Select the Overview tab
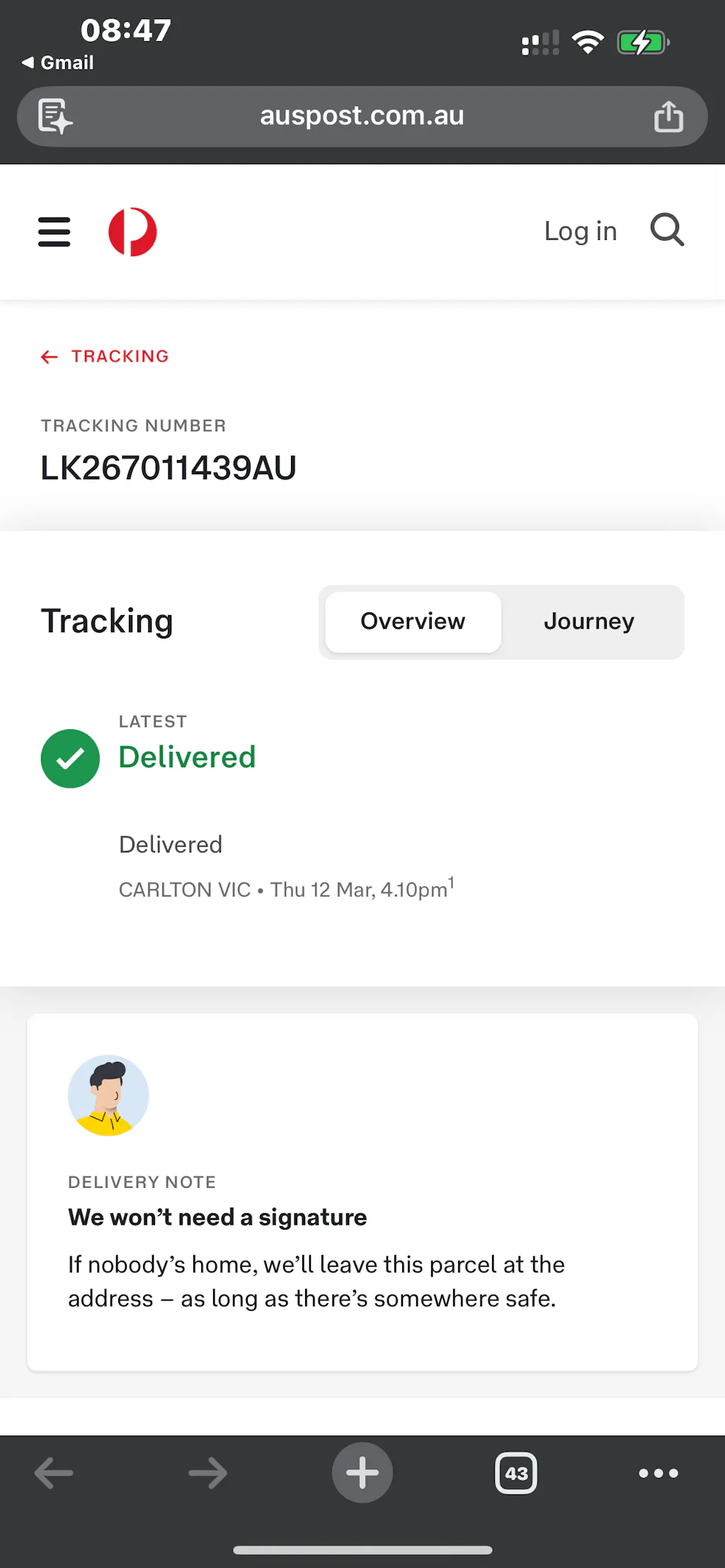The image size is (725, 1568). pyautogui.click(x=413, y=622)
